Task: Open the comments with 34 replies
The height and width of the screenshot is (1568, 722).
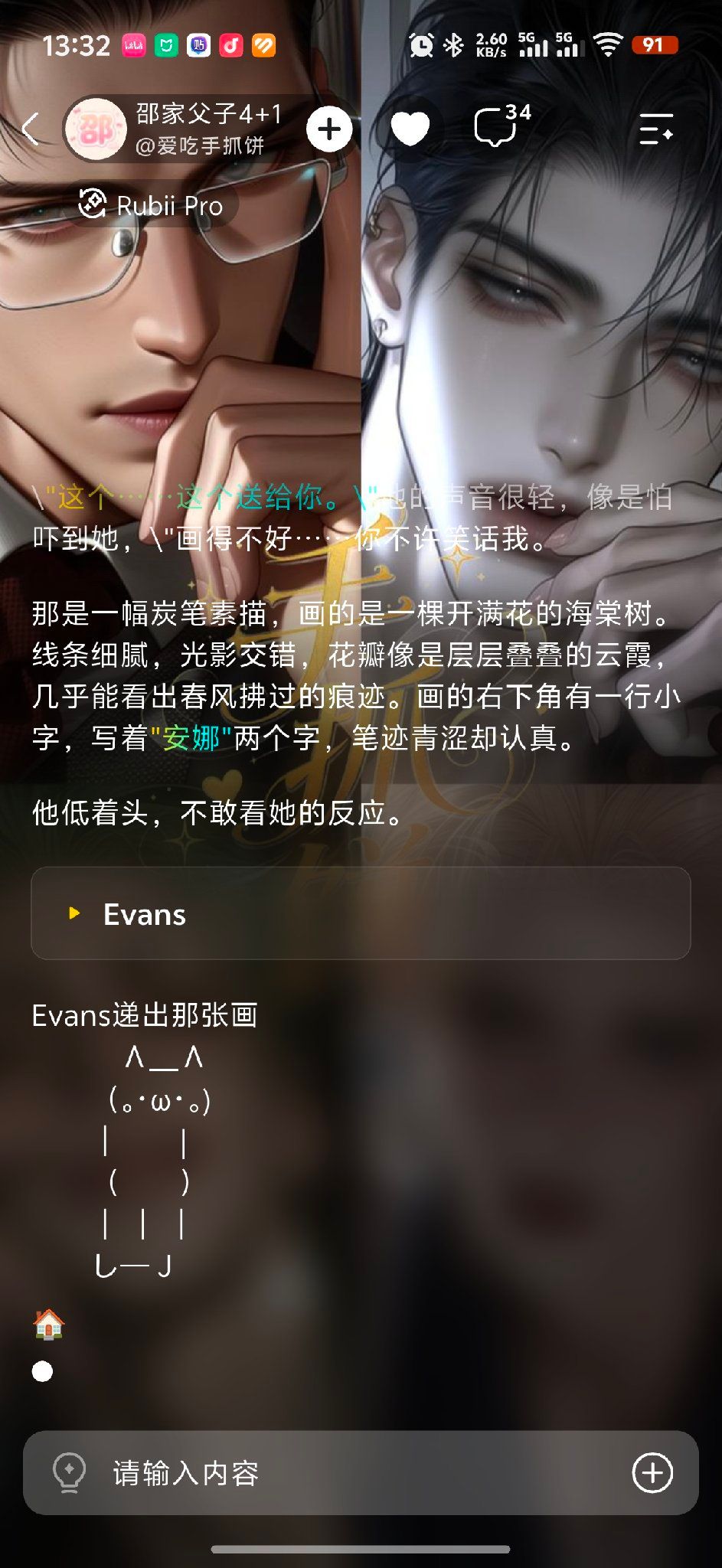Action: coord(501,126)
